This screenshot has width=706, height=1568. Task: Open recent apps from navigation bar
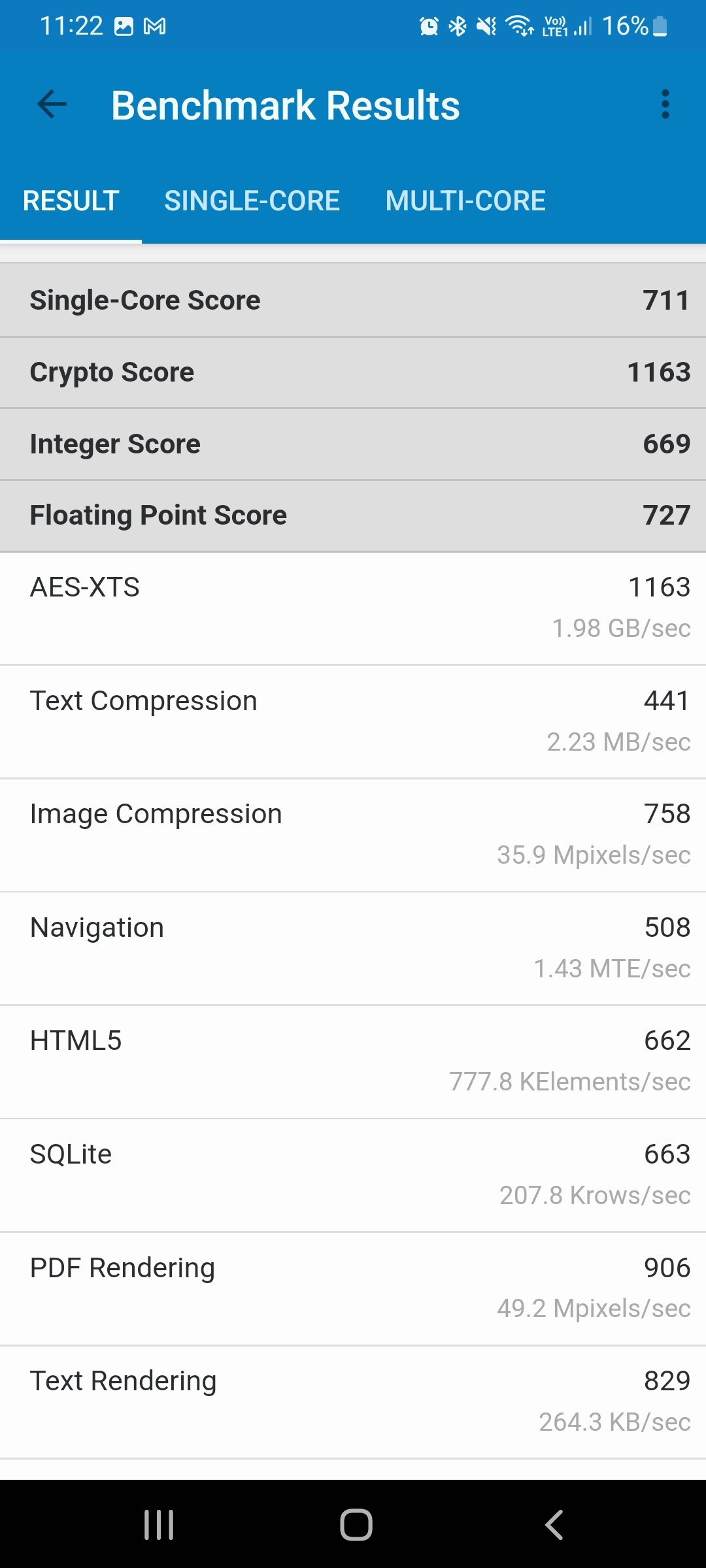click(x=159, y=1525)
